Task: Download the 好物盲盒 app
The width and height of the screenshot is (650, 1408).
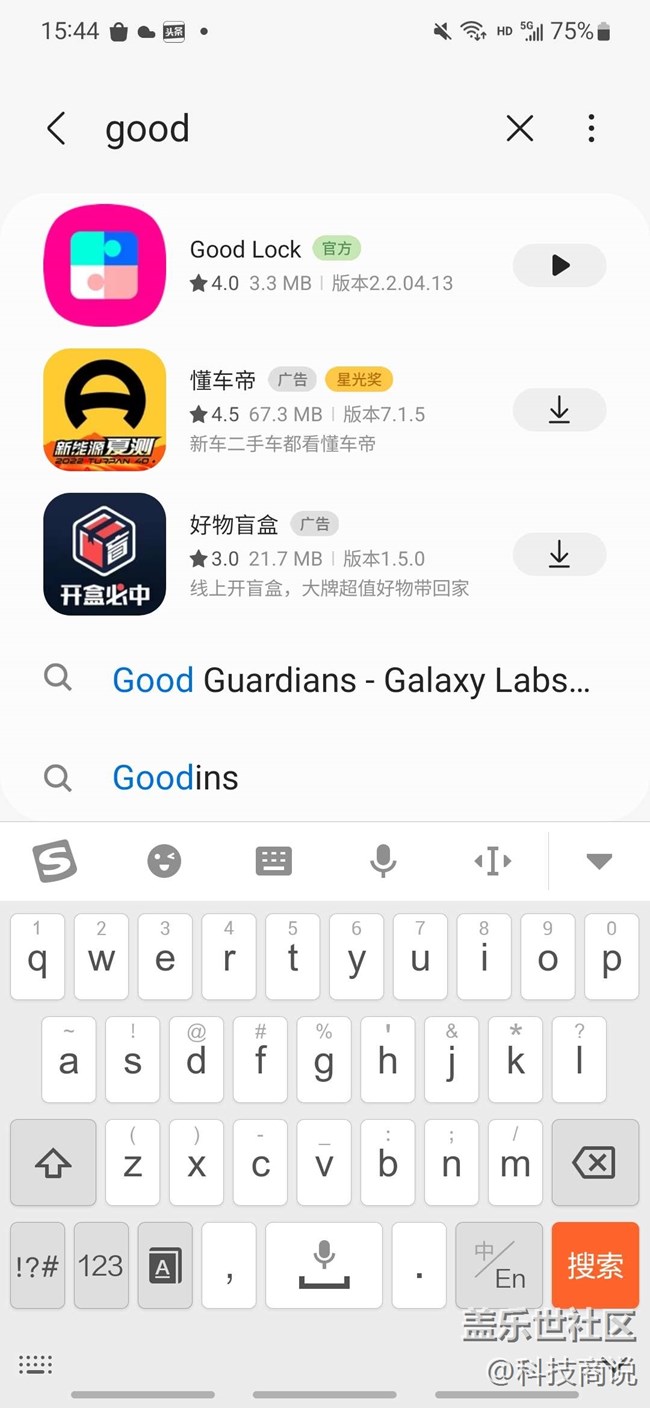Action: coord(559,554)
